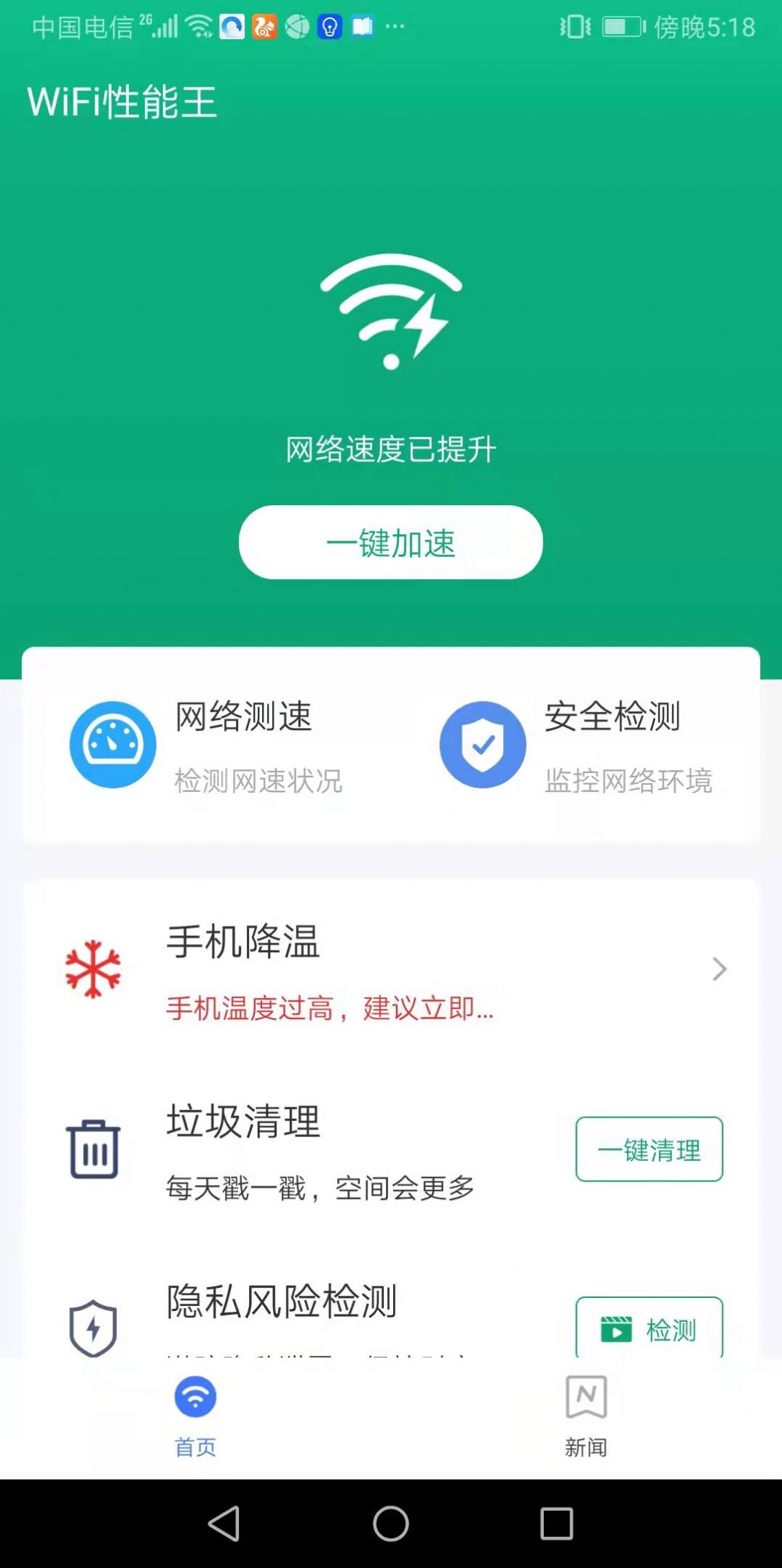
Task: Tap the red snowflake 手机降温 icon
Action: (x=92, y=968)
